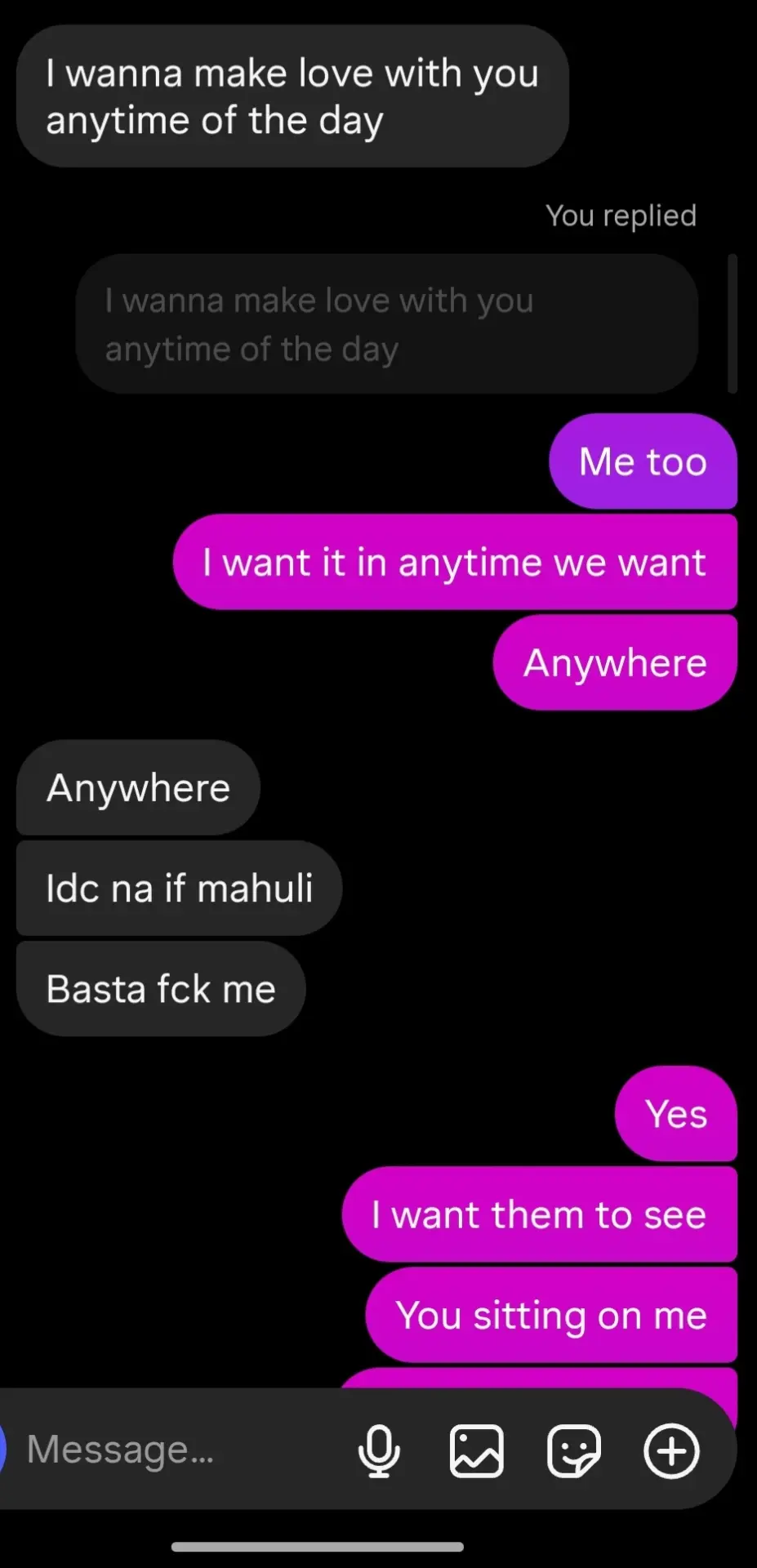Record a voice message with the microphone
Viewport: 757px width, 1568px height.
379,1451
